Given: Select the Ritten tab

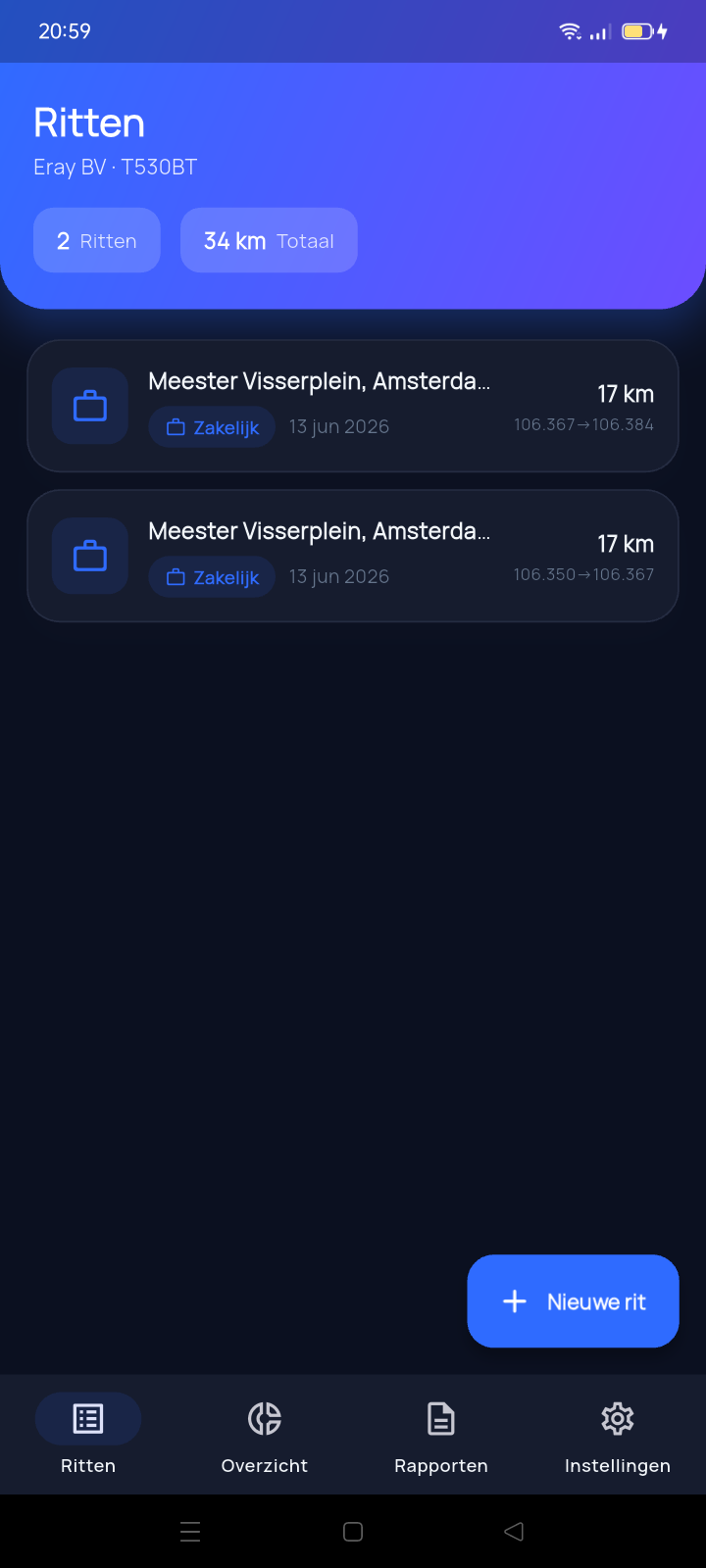Looking at the screenshot, I should [88, 1435].
